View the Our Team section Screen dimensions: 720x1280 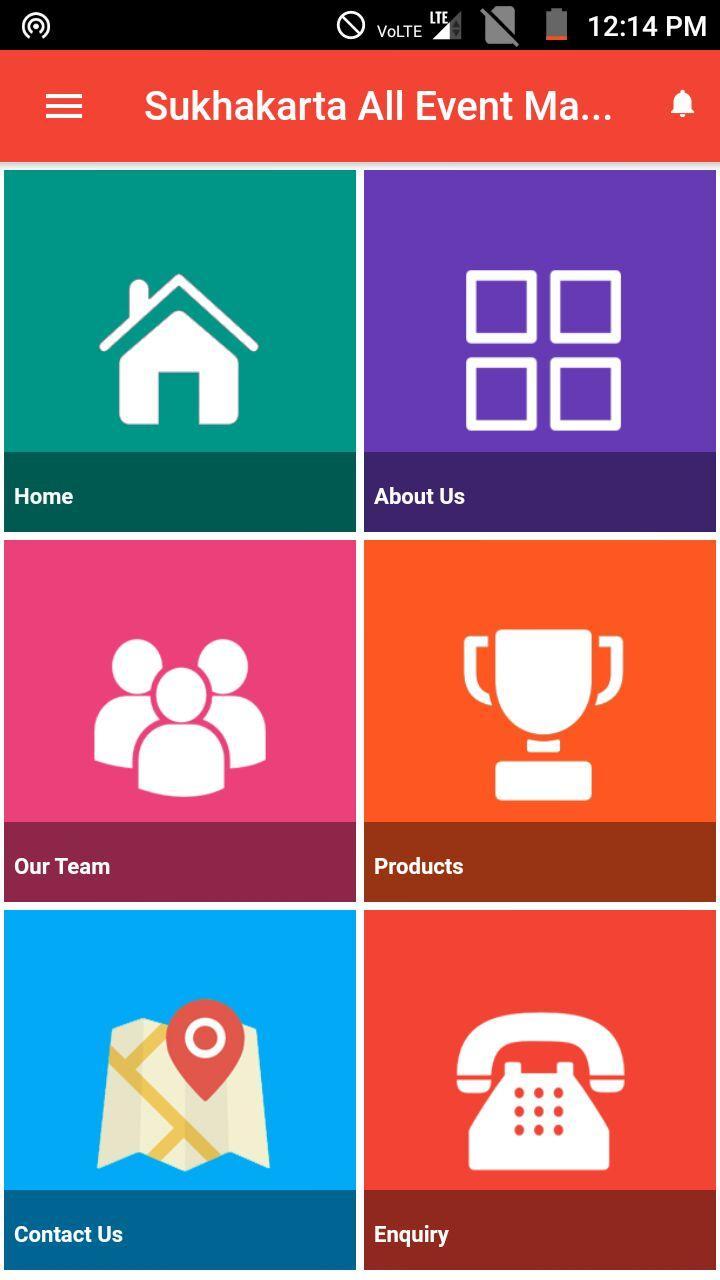(x=180, y=720)
